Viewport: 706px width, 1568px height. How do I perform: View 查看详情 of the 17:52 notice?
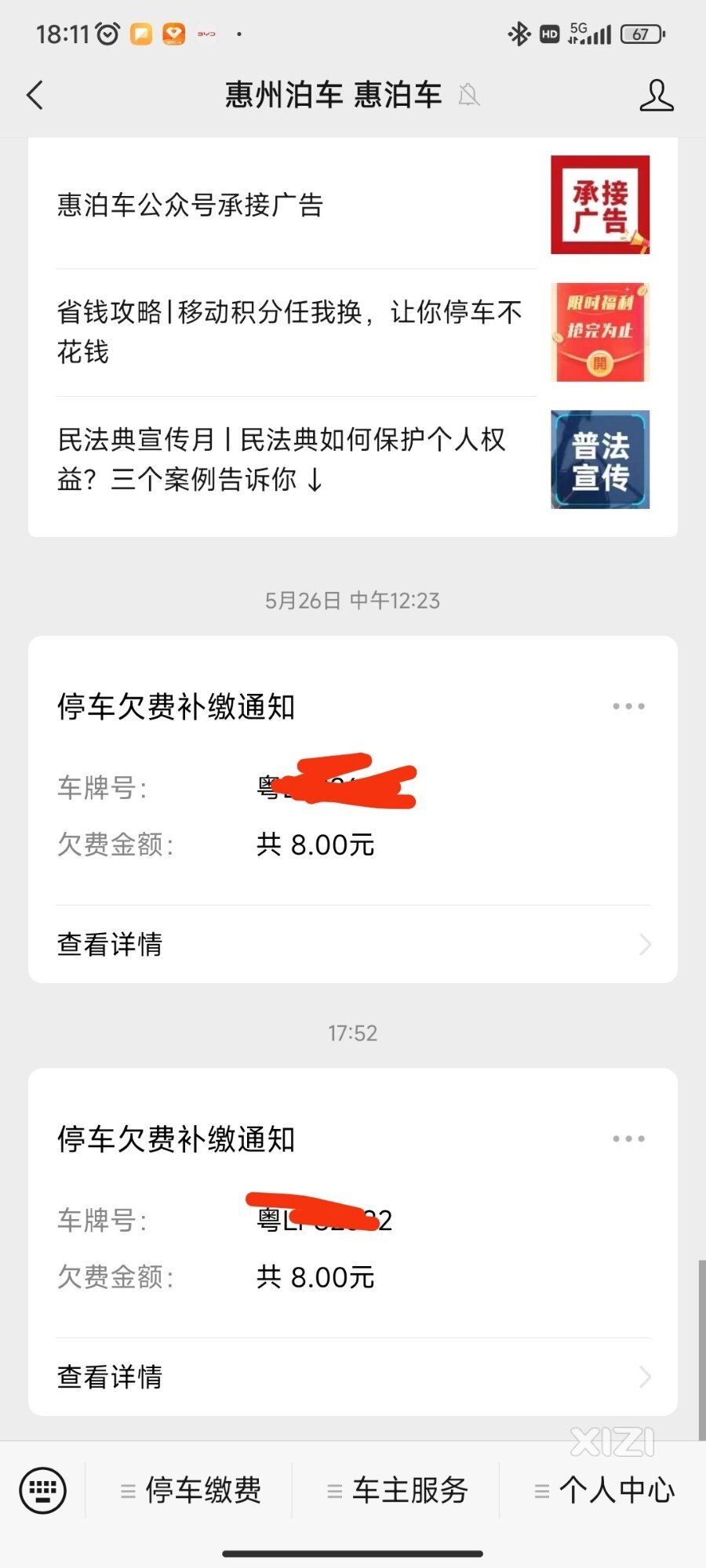353,1377
